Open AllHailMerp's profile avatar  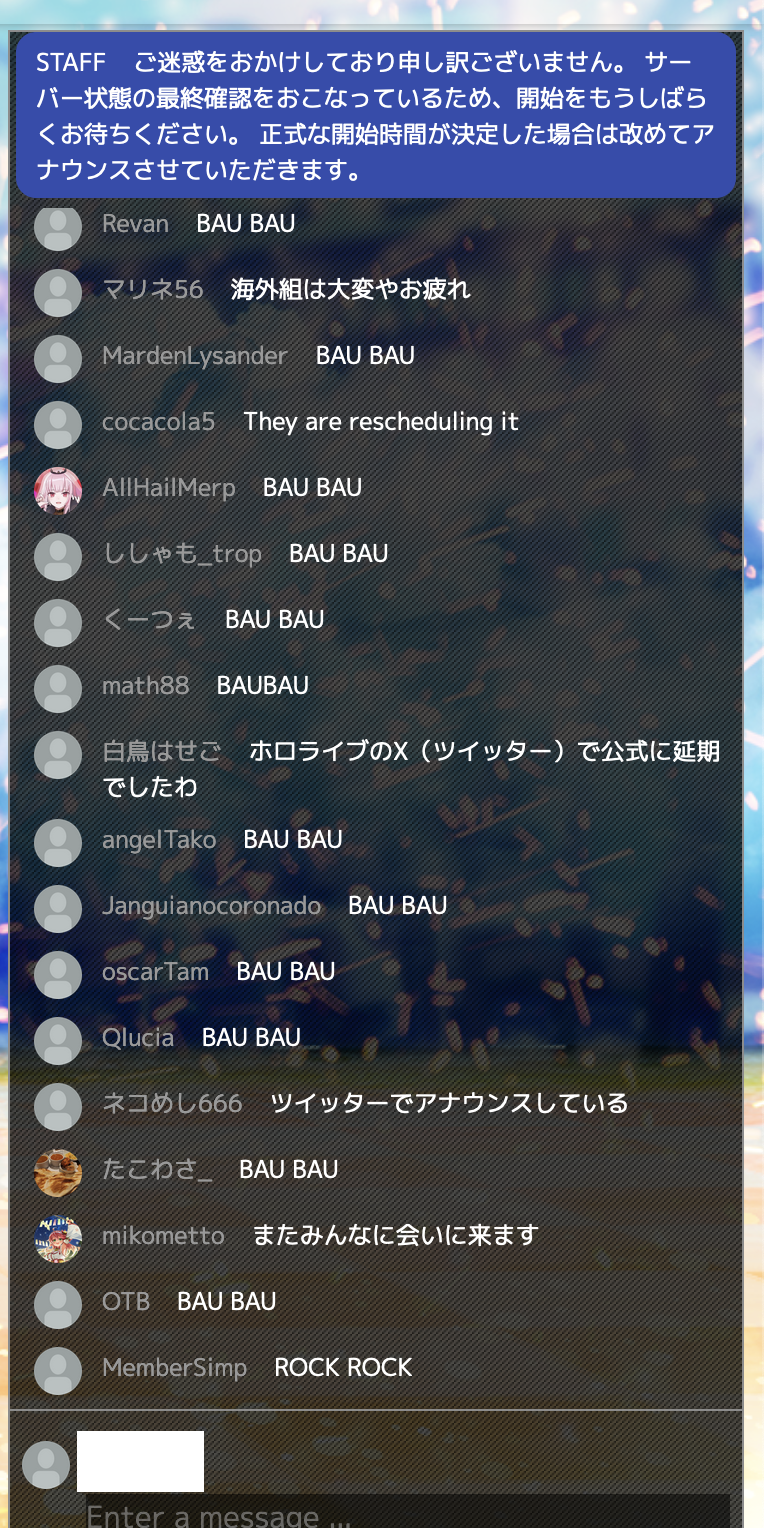tap(58, 489)
